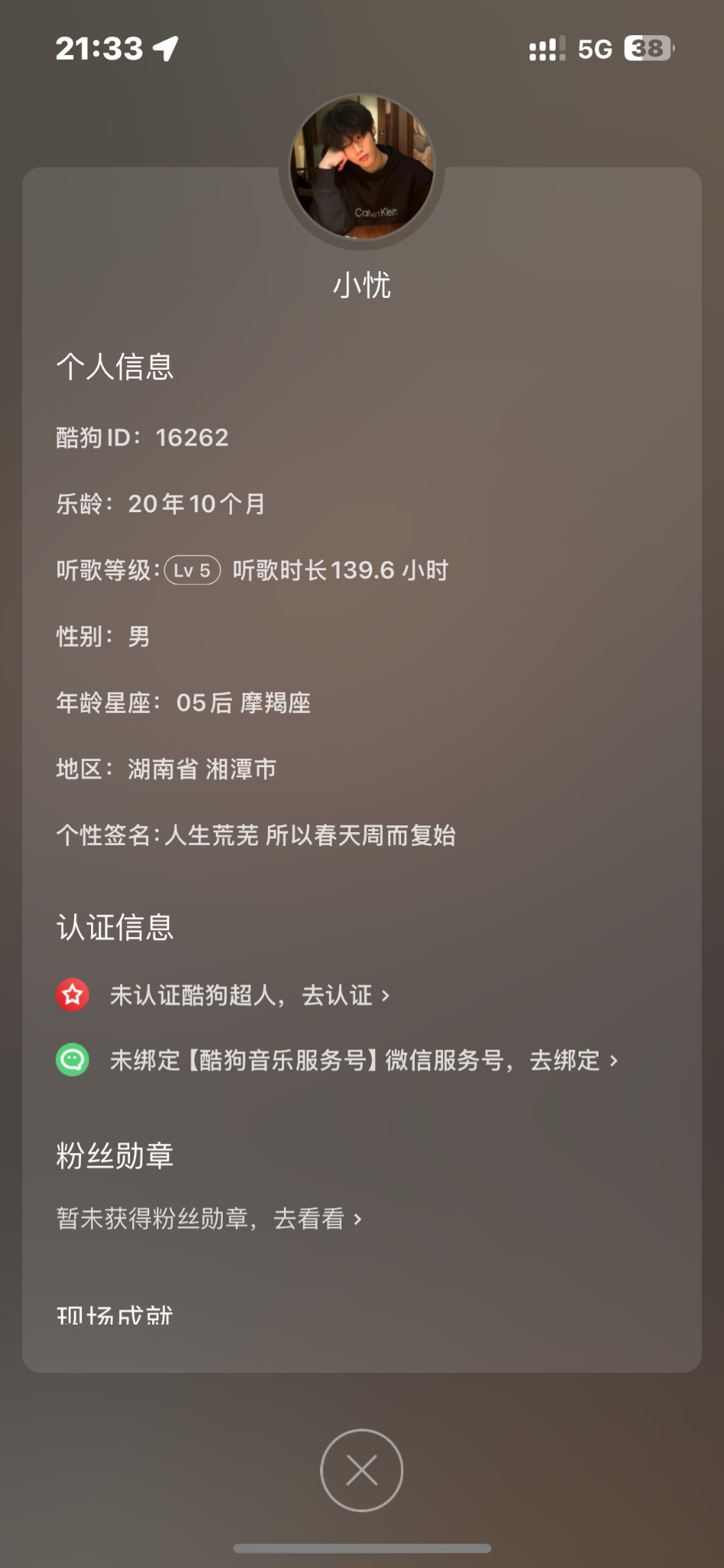
Task: Open 去看看 for fan badges
Action: [x=317, y=1218]
